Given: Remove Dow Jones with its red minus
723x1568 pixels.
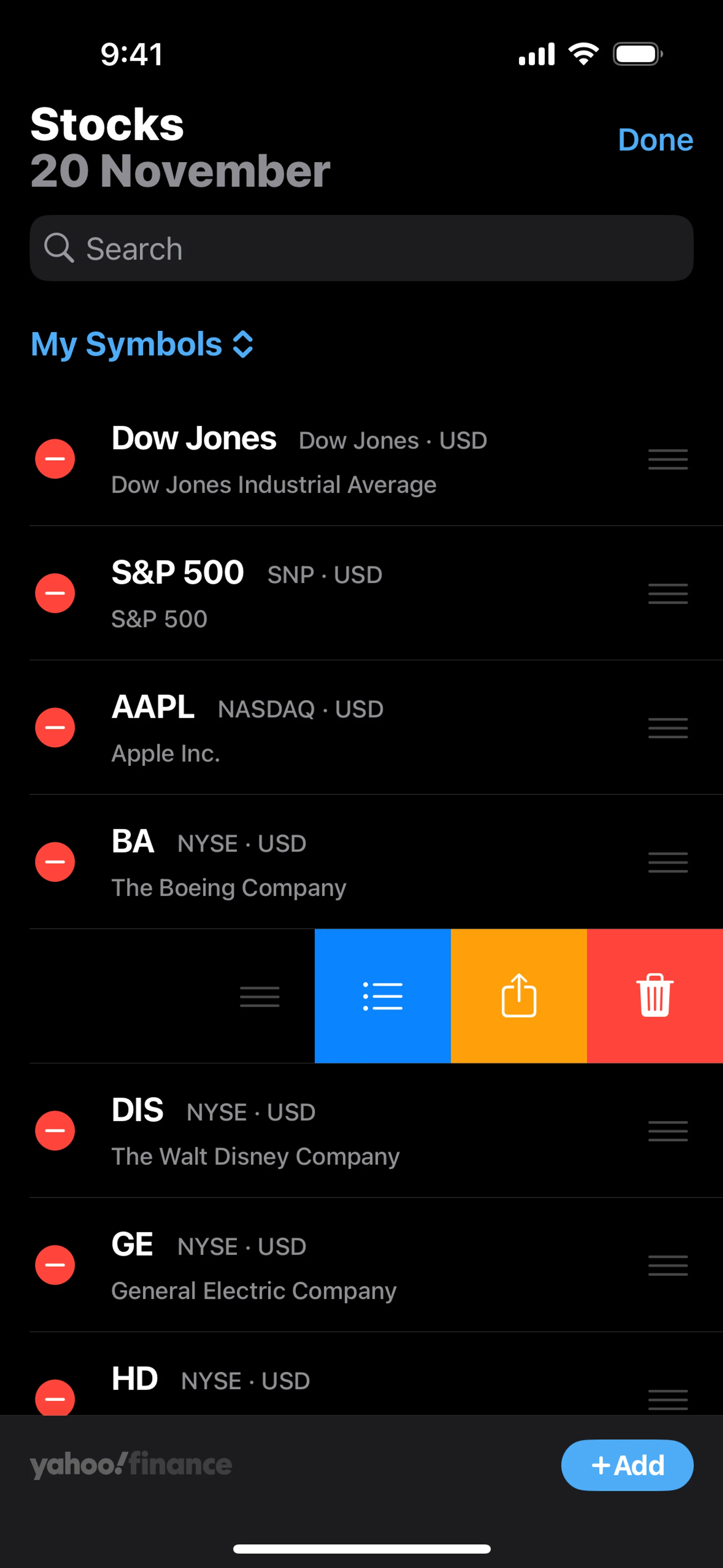Looking at the screenshot, I should coord(55,459).
